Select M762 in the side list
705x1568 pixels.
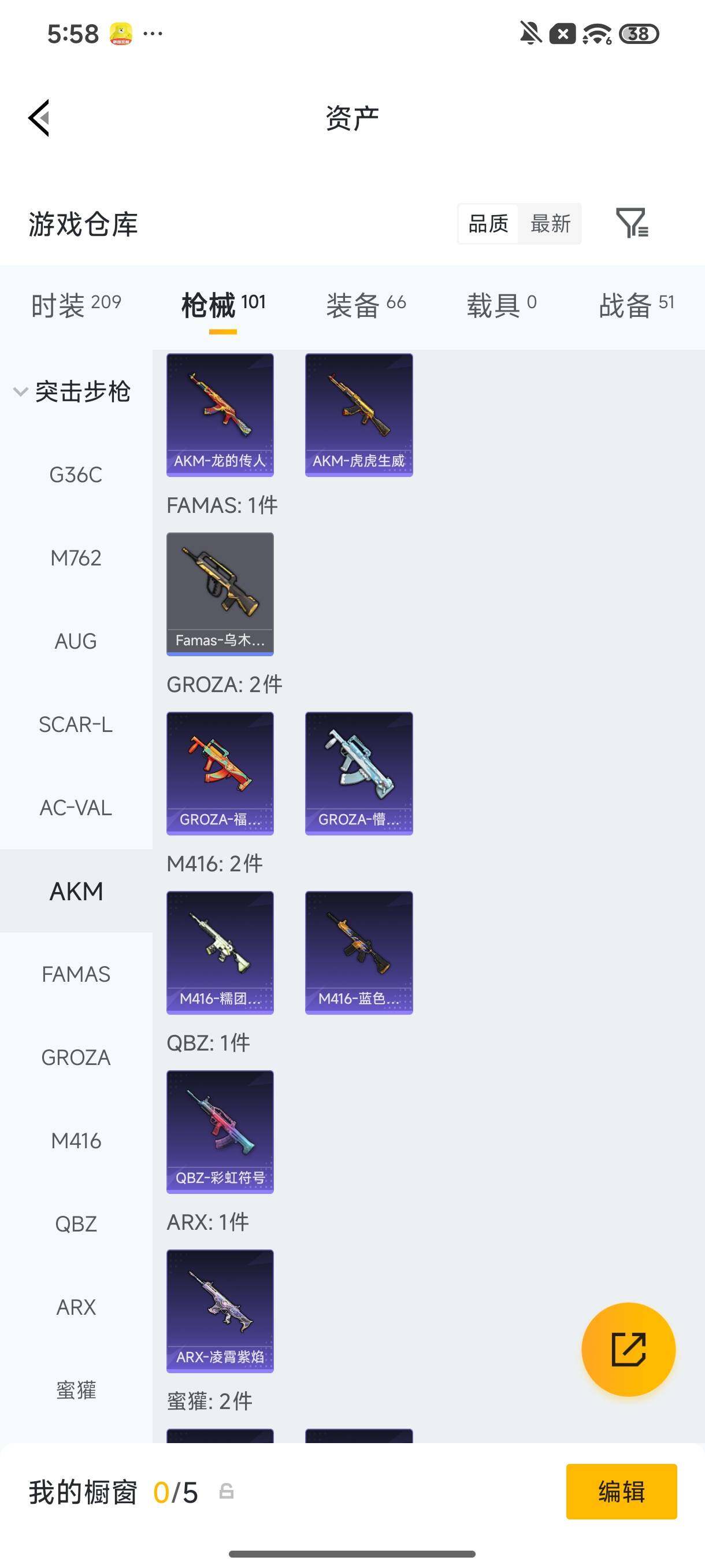tap(76, 558)
